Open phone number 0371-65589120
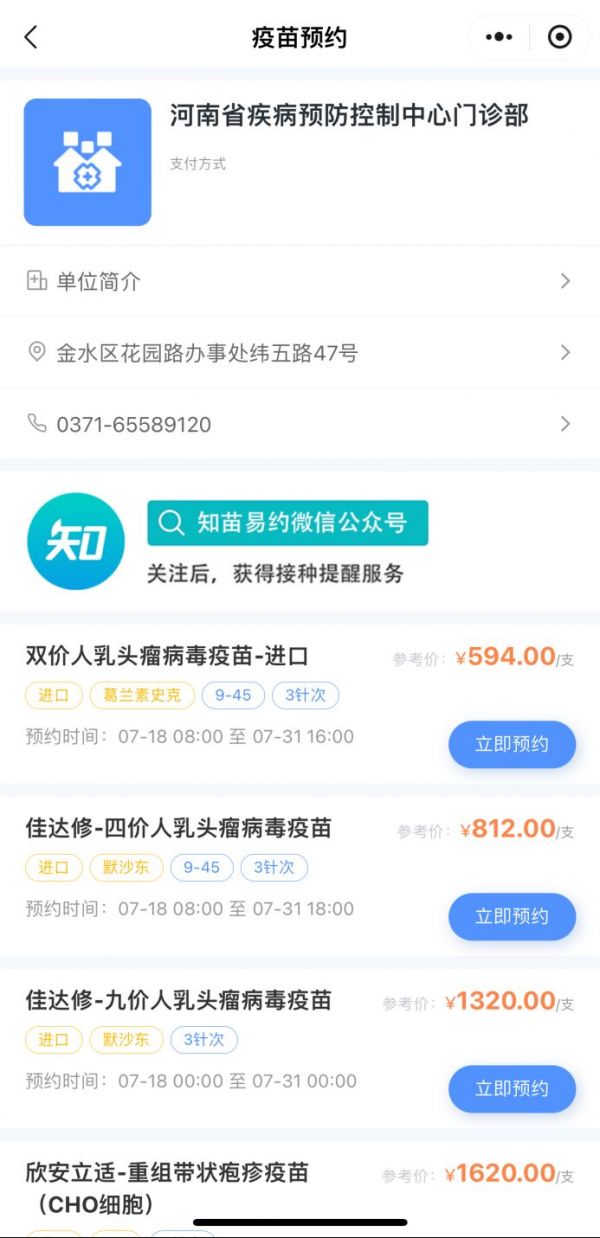This screenshot has width=600, height=1238. tap(300, 424)
